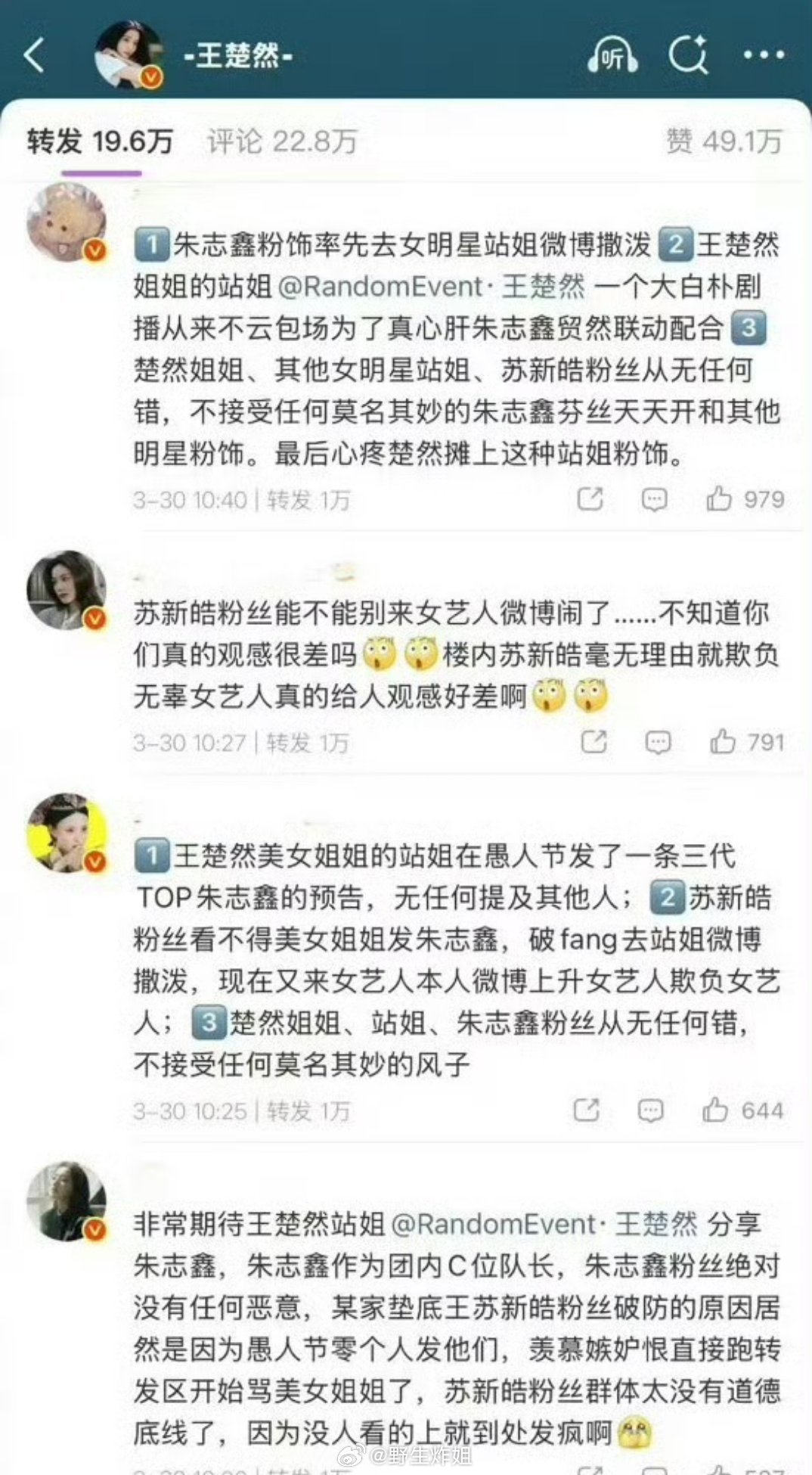Tap the share icon on the 10:25 comment
This screenshot has height=1475, width=812.
589,1110
